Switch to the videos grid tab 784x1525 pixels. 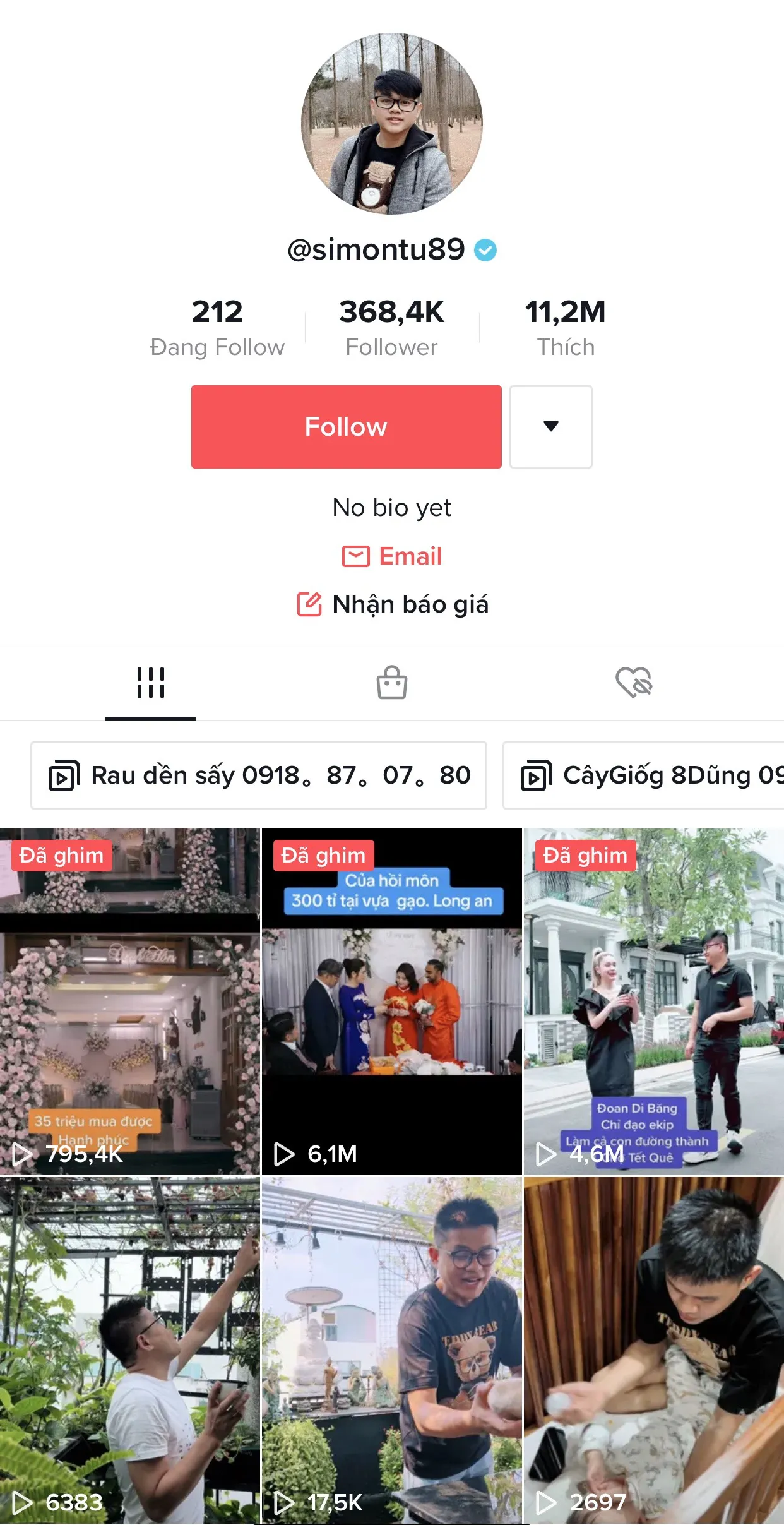pos(151,683)
